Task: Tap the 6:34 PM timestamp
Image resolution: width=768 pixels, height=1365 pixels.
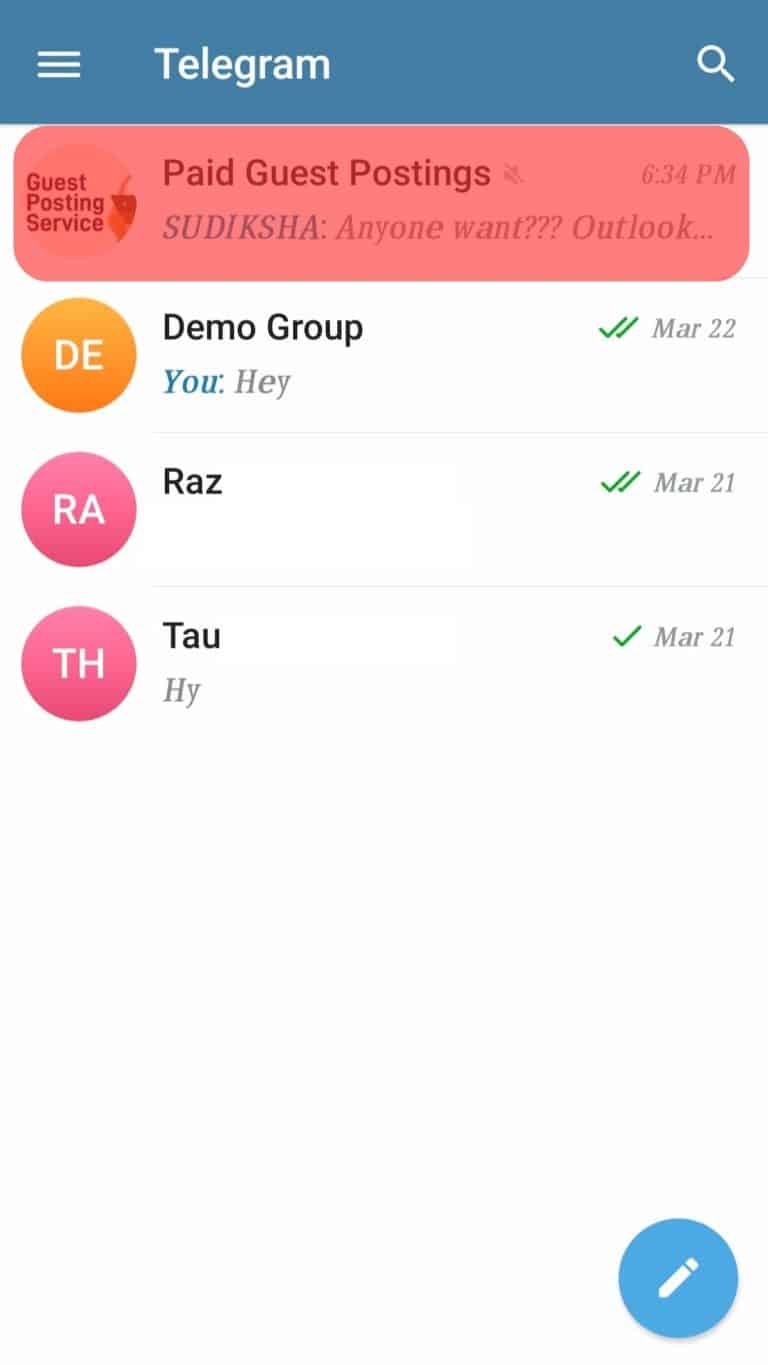Action: 688,174
